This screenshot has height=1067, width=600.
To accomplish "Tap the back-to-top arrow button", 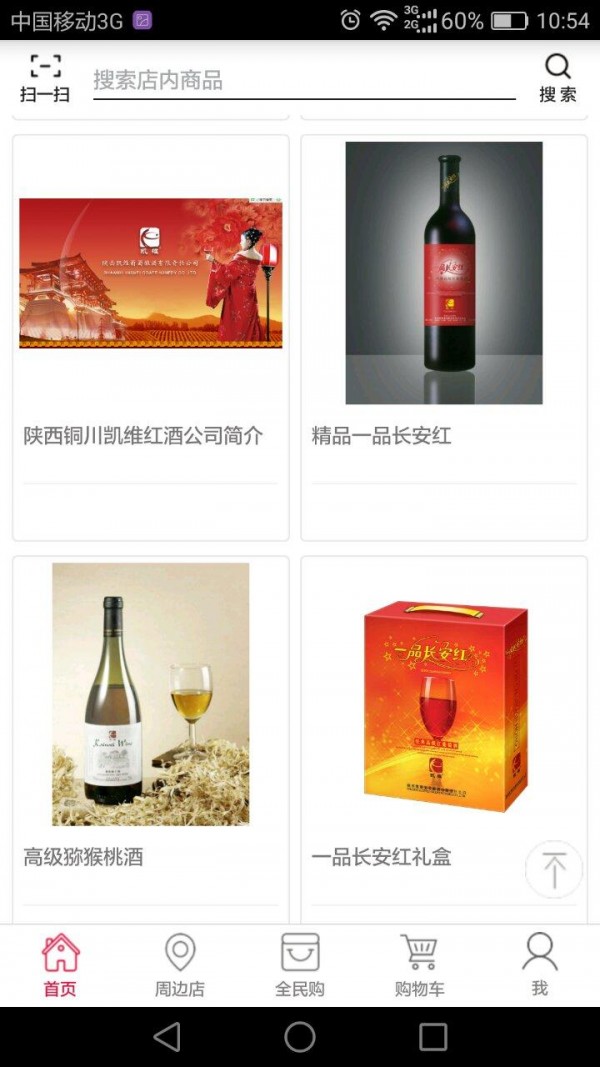I will (553, 869).
